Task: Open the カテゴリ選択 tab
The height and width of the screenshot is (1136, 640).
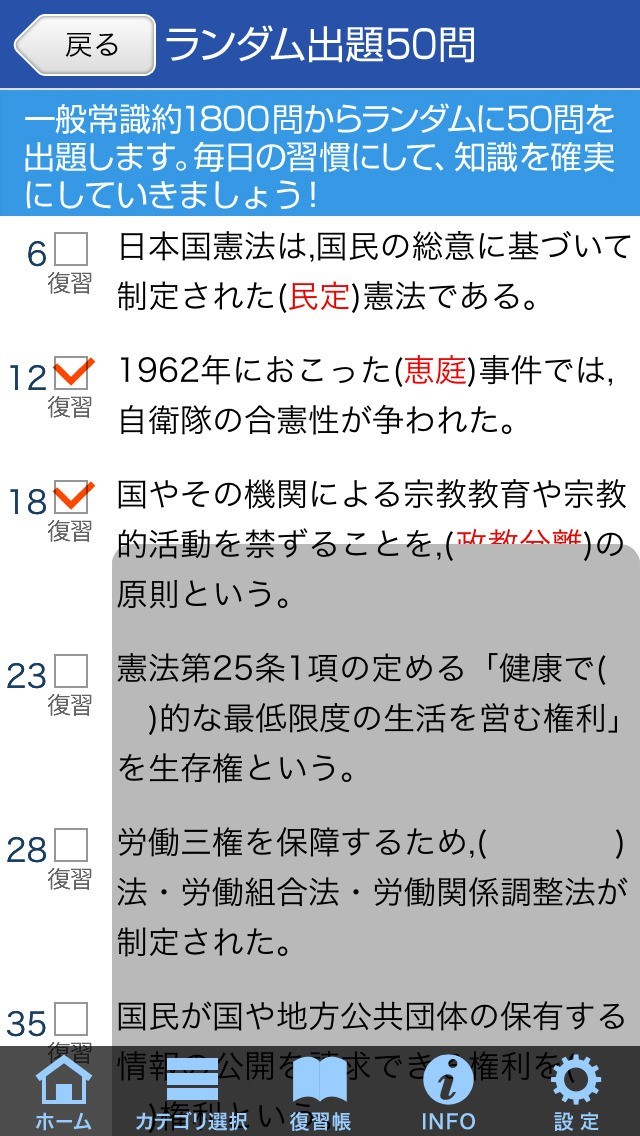Action: click(193, 1092)
